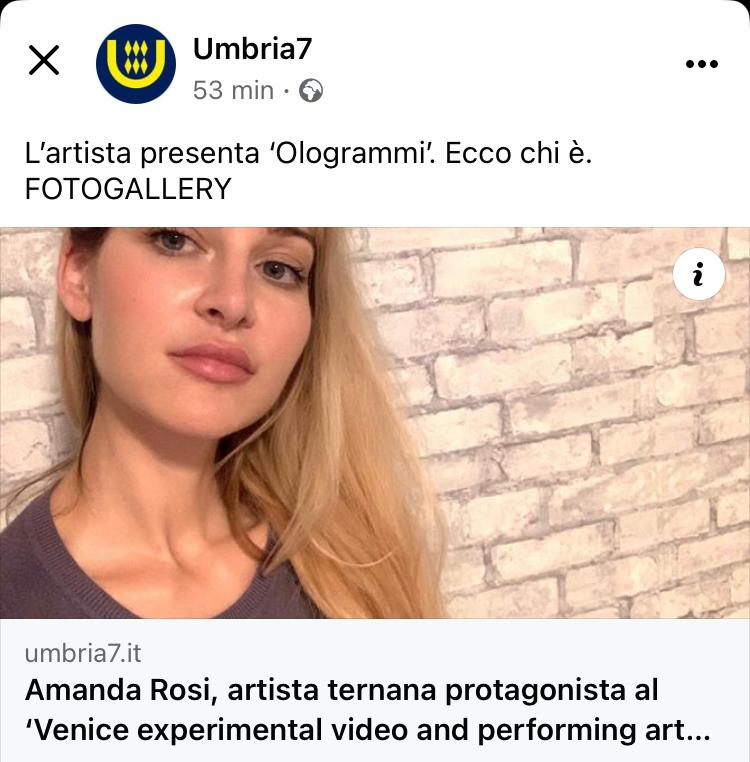Open the Umbria7 page profile picture
The image size is (750, 762).
click(x=136, y=64)
